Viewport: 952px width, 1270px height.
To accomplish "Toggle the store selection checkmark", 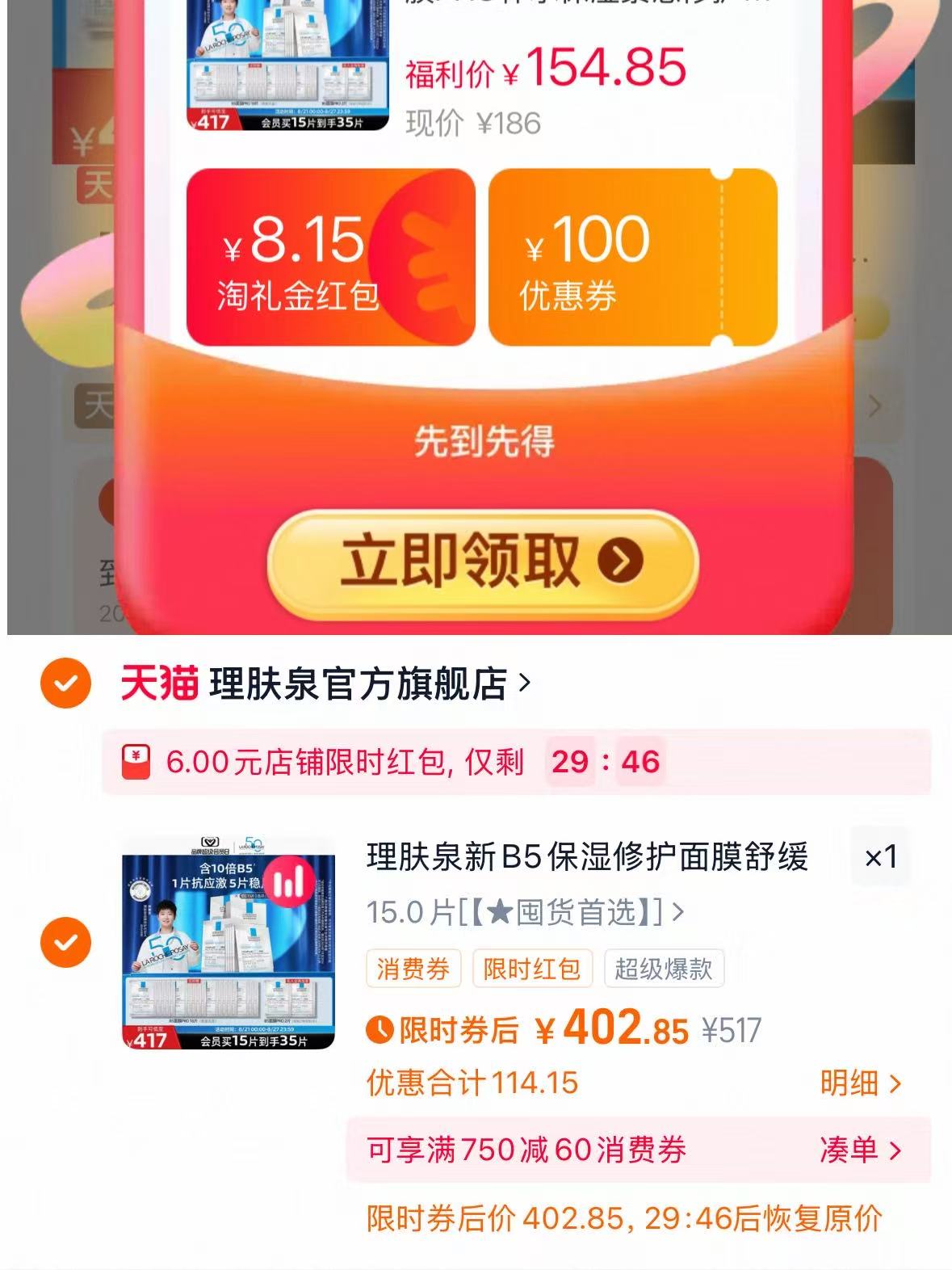I will (67, 683).
